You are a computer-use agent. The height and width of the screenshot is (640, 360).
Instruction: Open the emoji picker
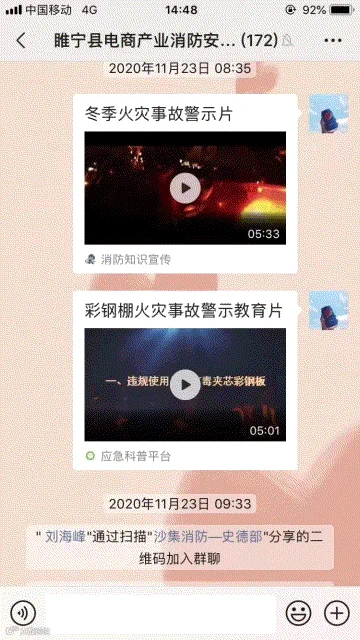tap(298, 613)
